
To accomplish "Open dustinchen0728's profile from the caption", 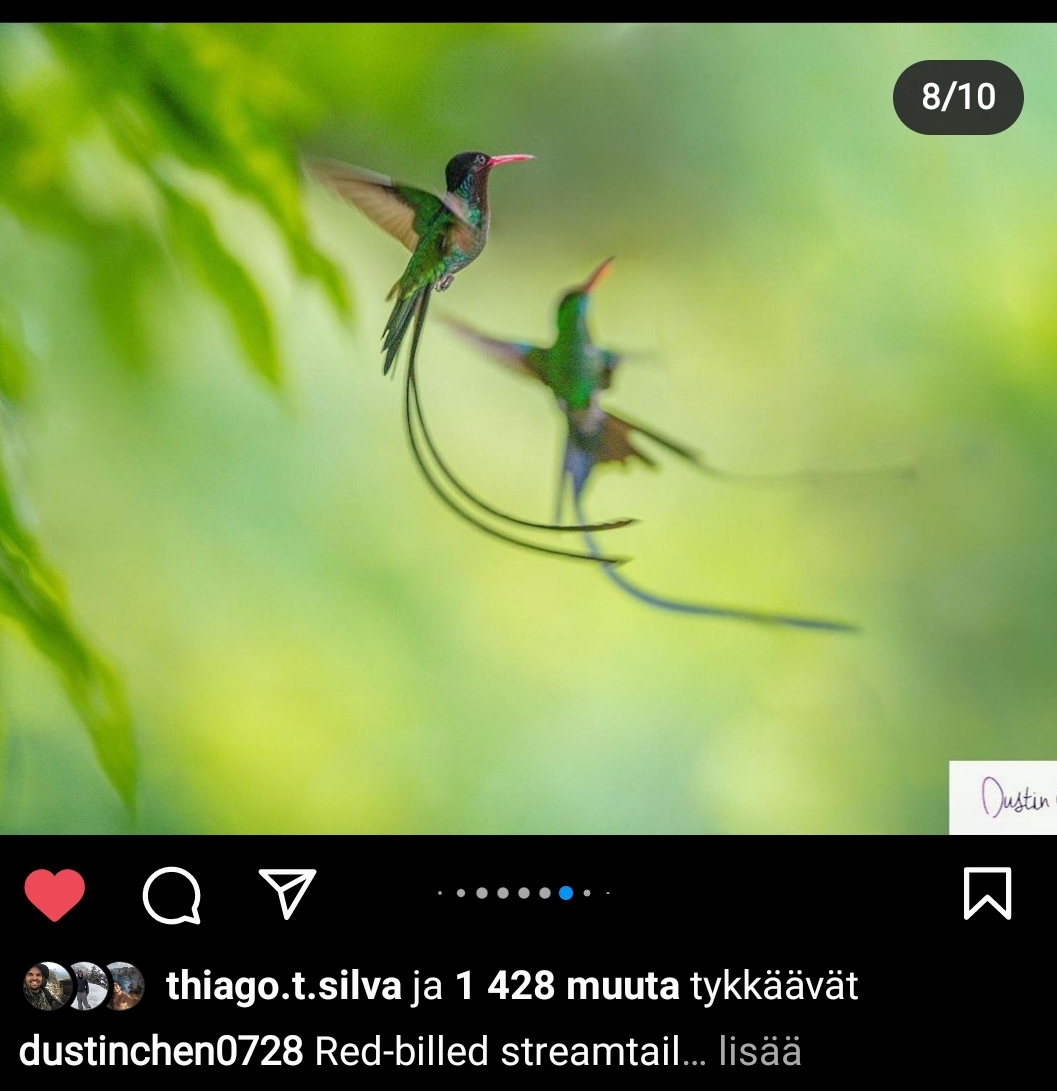I will click(161, 1050).
